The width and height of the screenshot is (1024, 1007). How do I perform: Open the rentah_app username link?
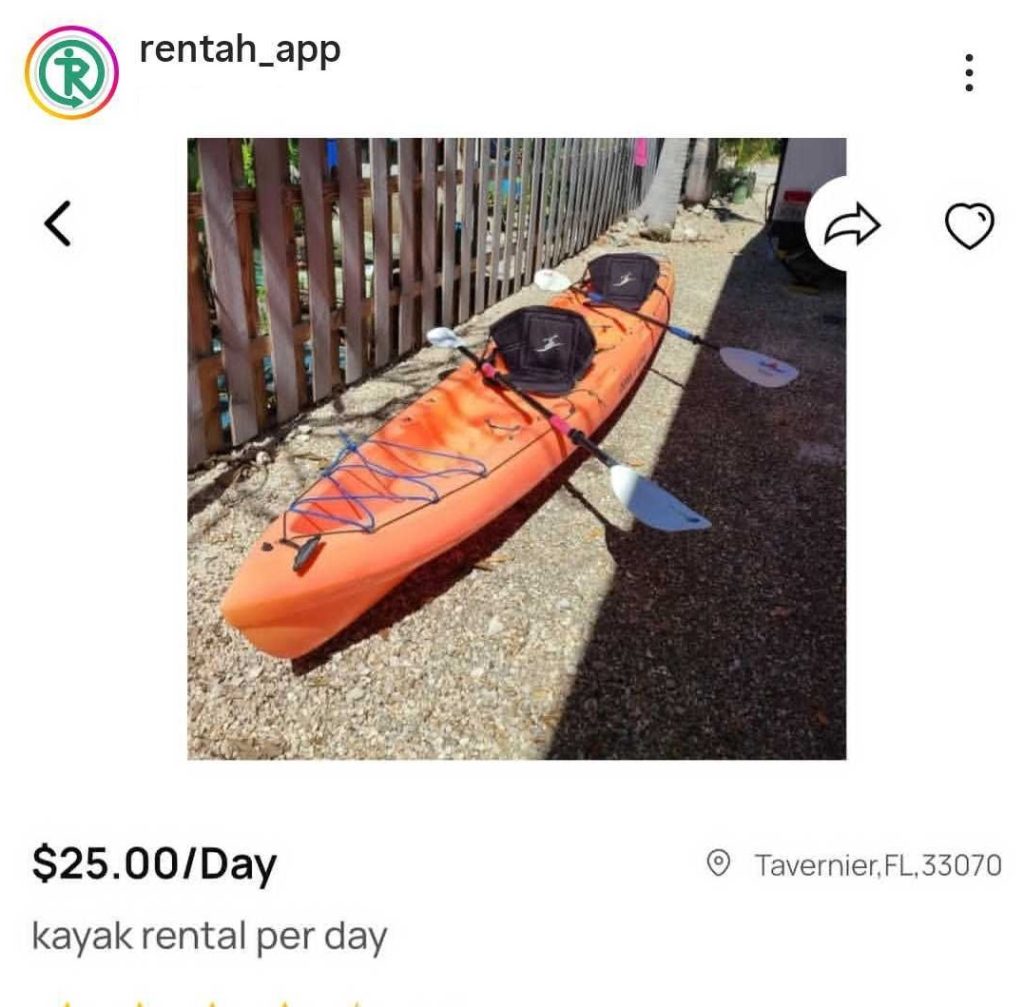pos(240,49)
